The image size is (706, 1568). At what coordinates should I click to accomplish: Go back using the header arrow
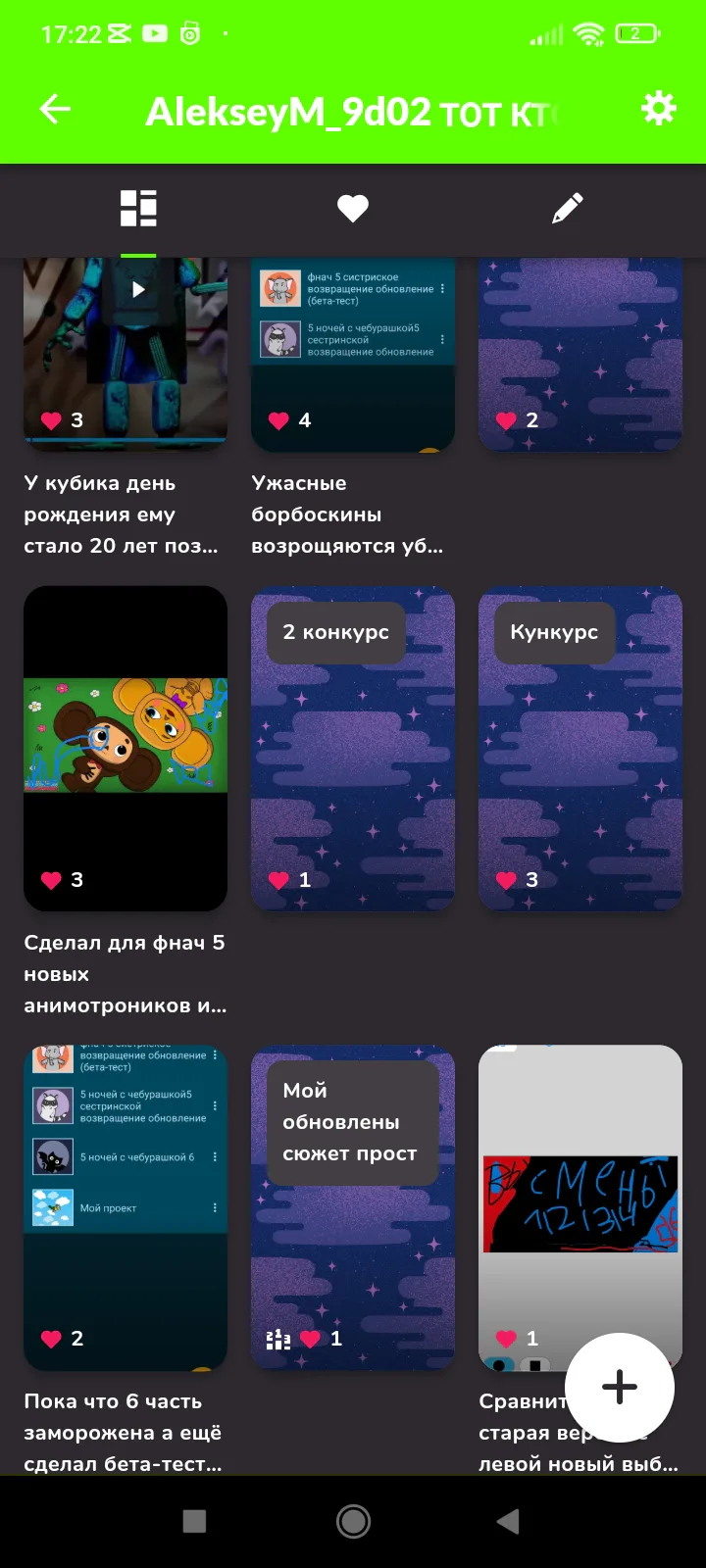(x=55, y=109)
